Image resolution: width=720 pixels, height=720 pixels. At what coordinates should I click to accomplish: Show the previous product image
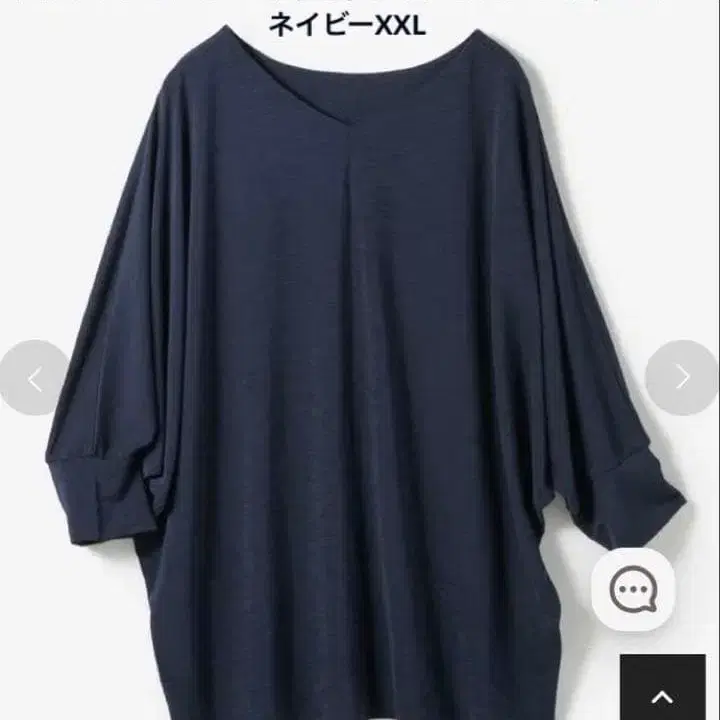[33, 378]
